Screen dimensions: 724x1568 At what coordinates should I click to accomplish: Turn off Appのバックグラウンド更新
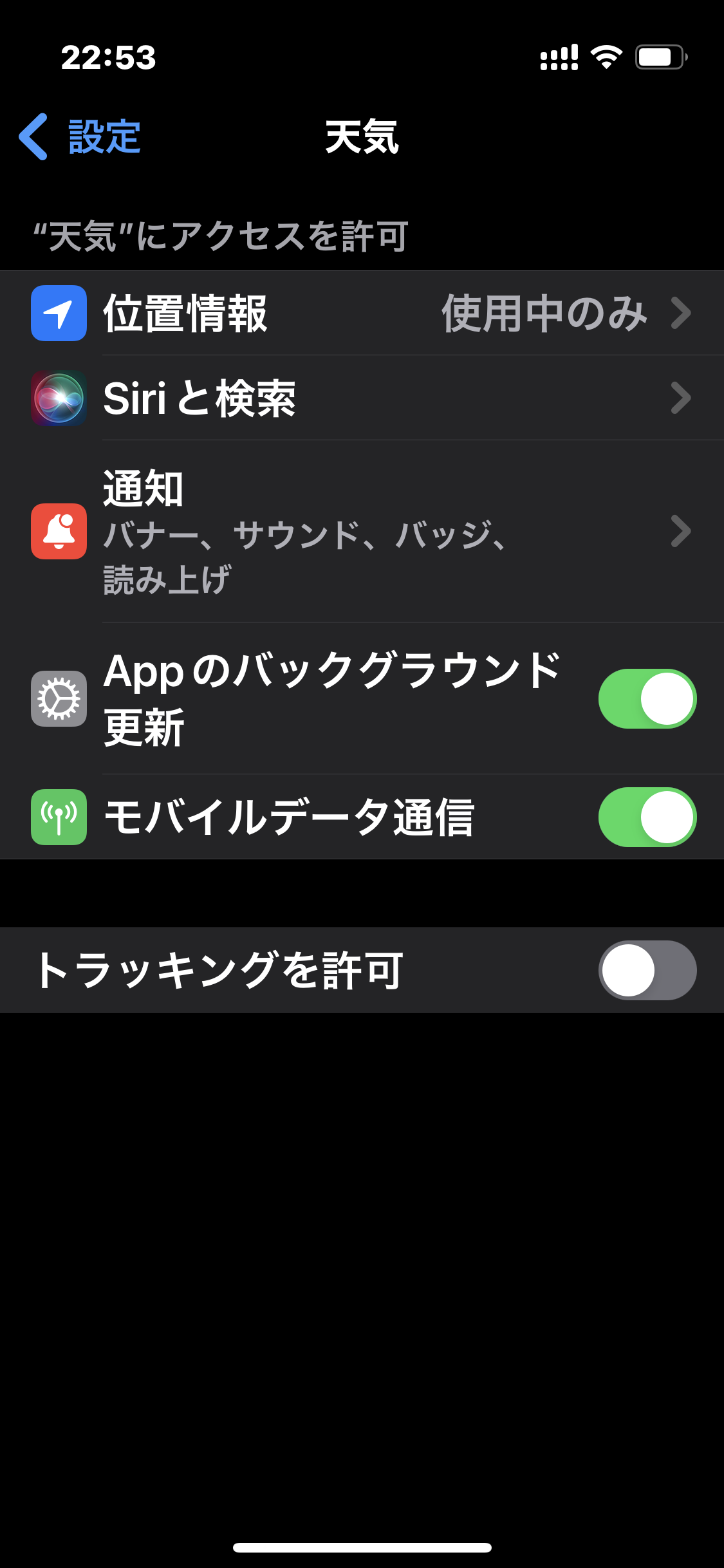point(647,698)
